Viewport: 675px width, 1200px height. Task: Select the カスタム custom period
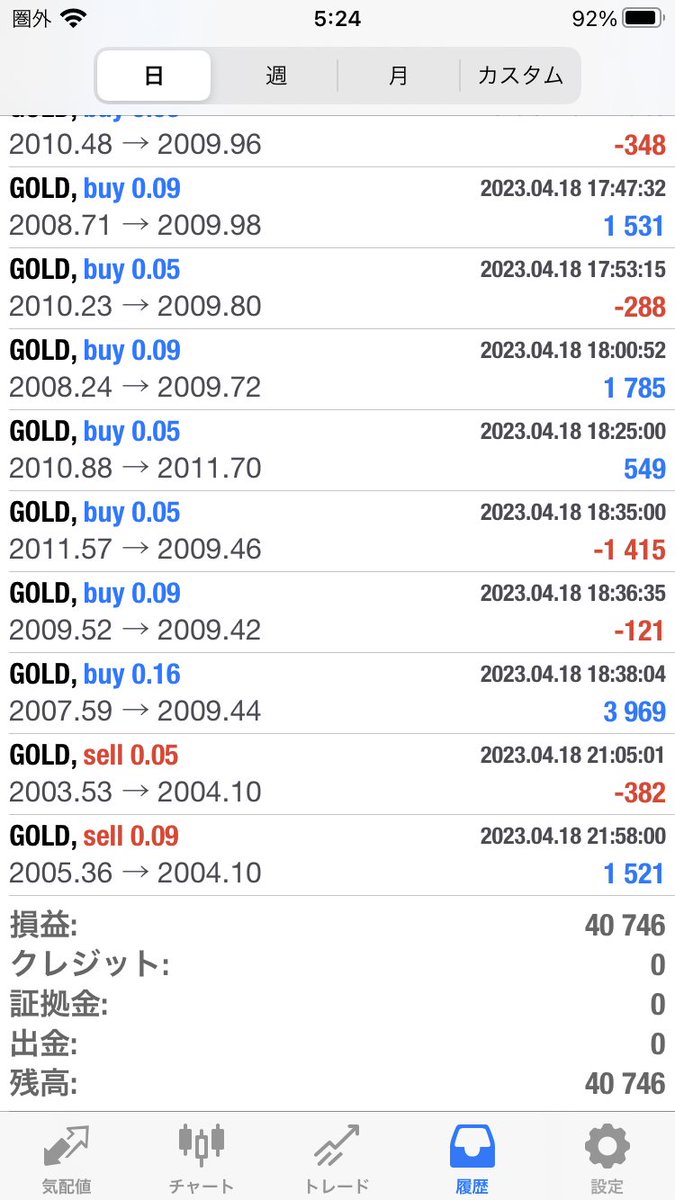520,75
